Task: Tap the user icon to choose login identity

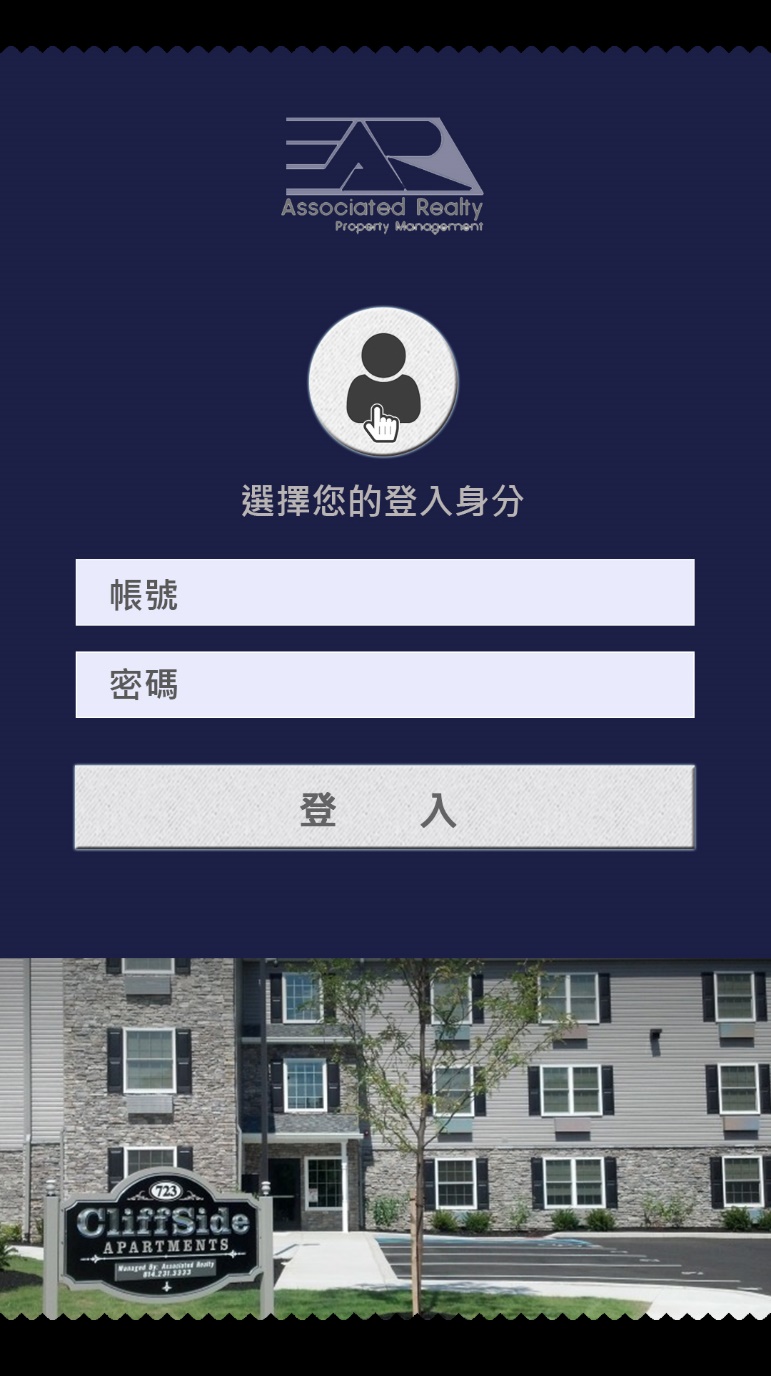Action: coord(383,382)
